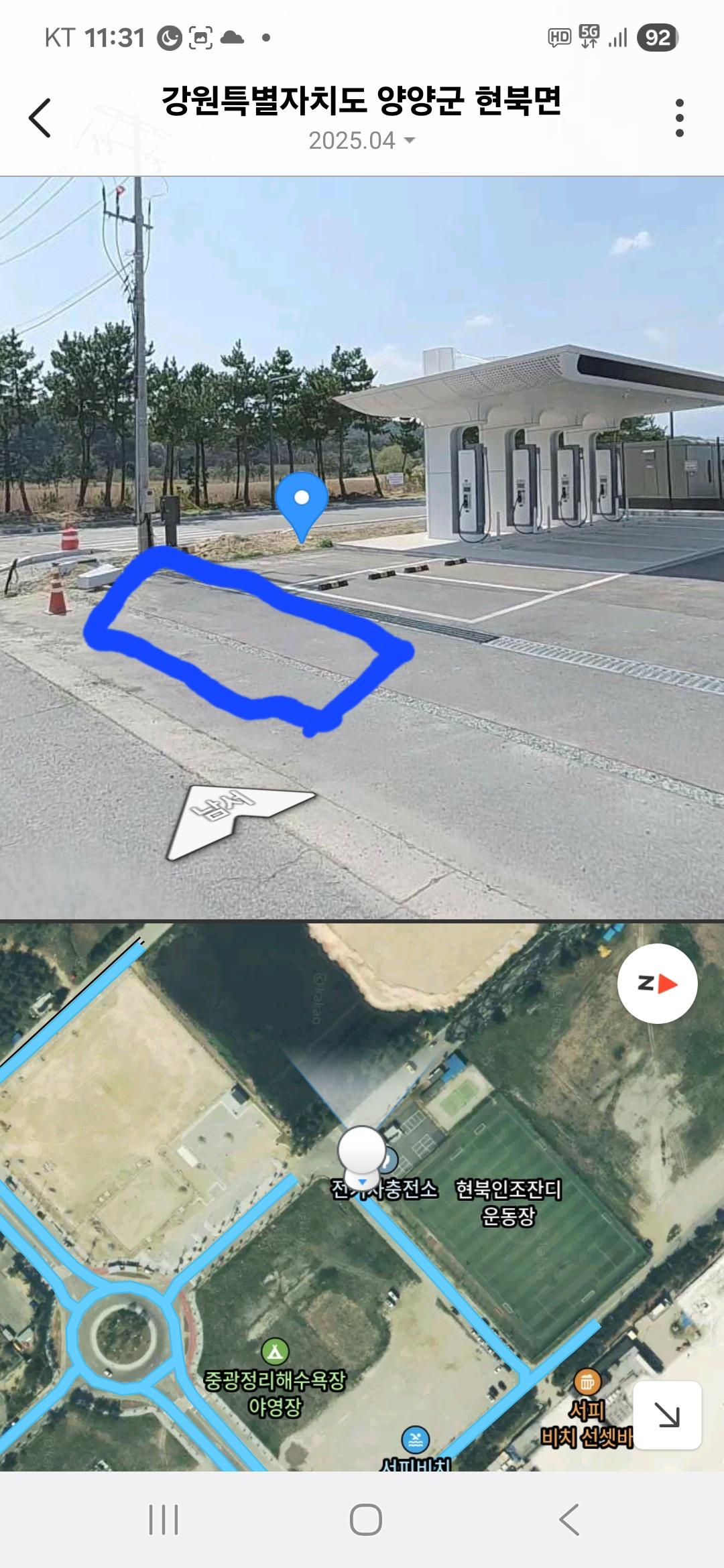Reset map orientation with the compass button

657,984
